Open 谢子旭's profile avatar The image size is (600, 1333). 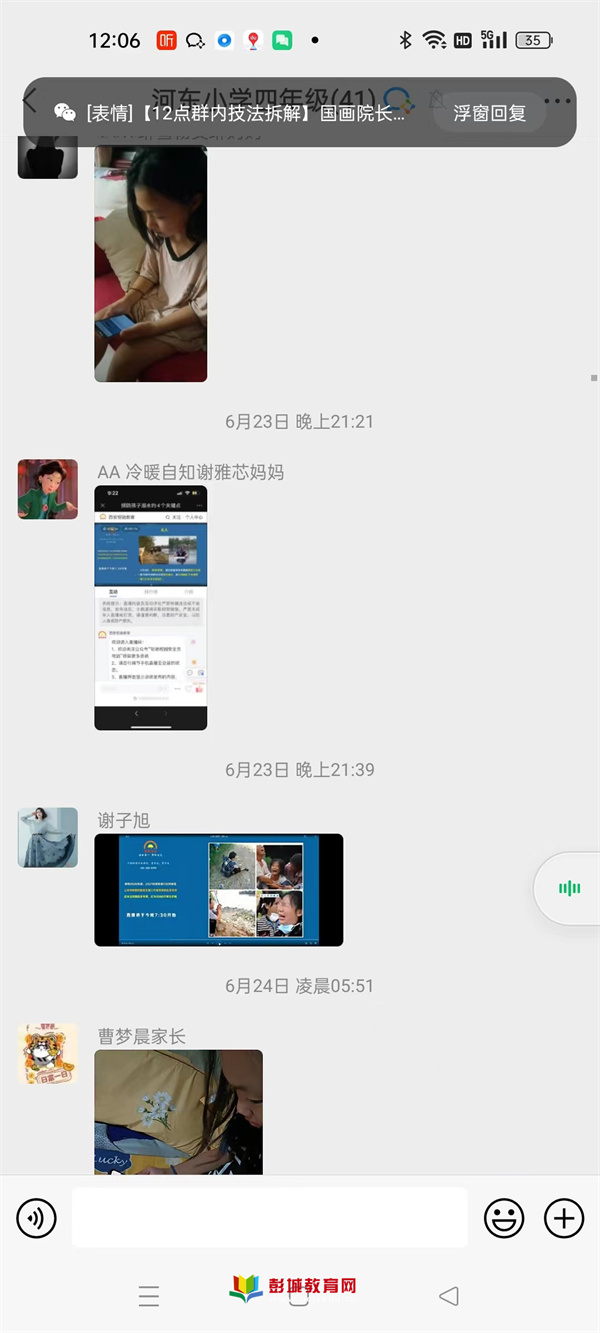pyautogui.click(x=48, y=837)
